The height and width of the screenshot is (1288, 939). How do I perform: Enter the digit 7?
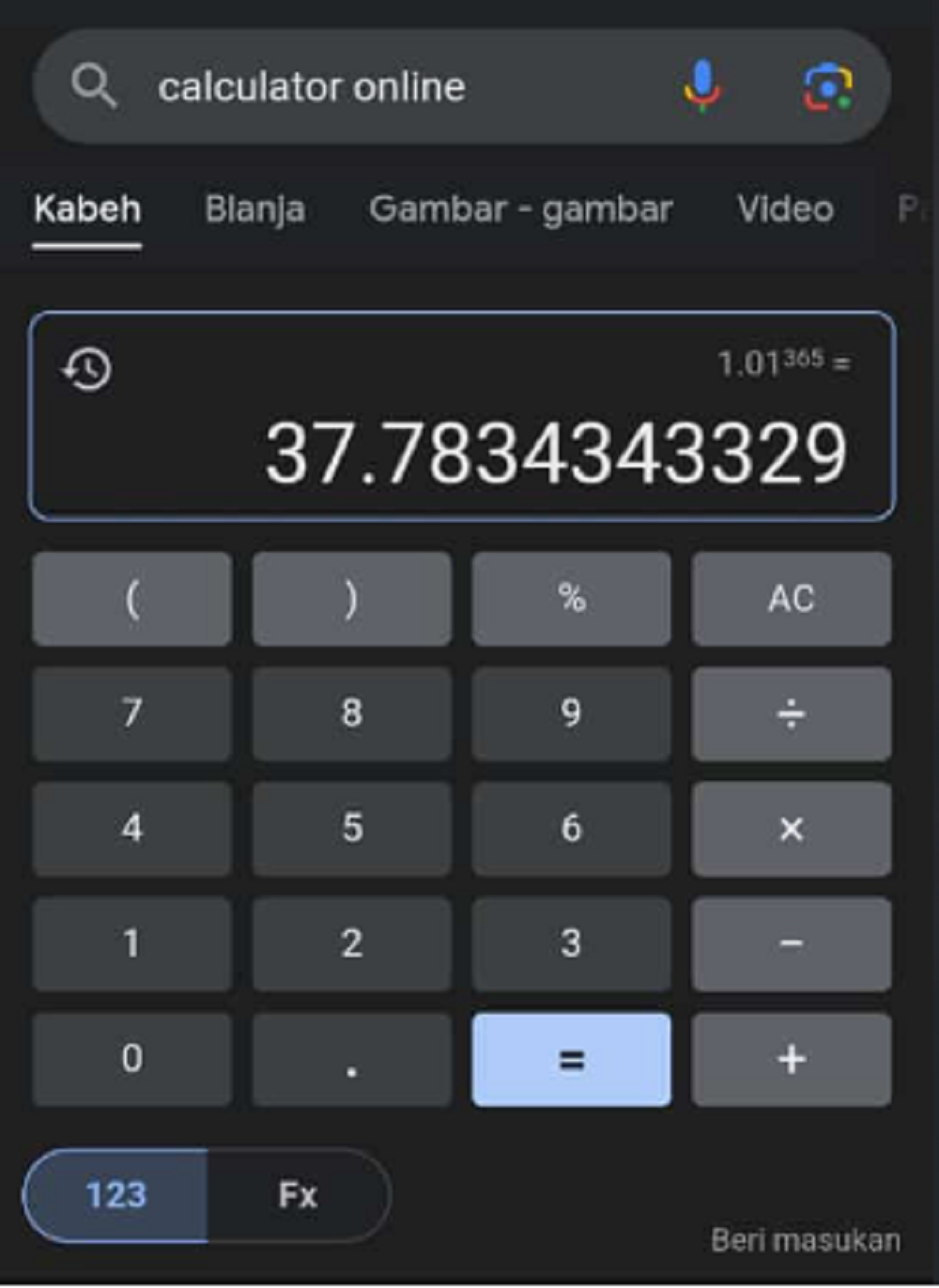click(132, 713)
